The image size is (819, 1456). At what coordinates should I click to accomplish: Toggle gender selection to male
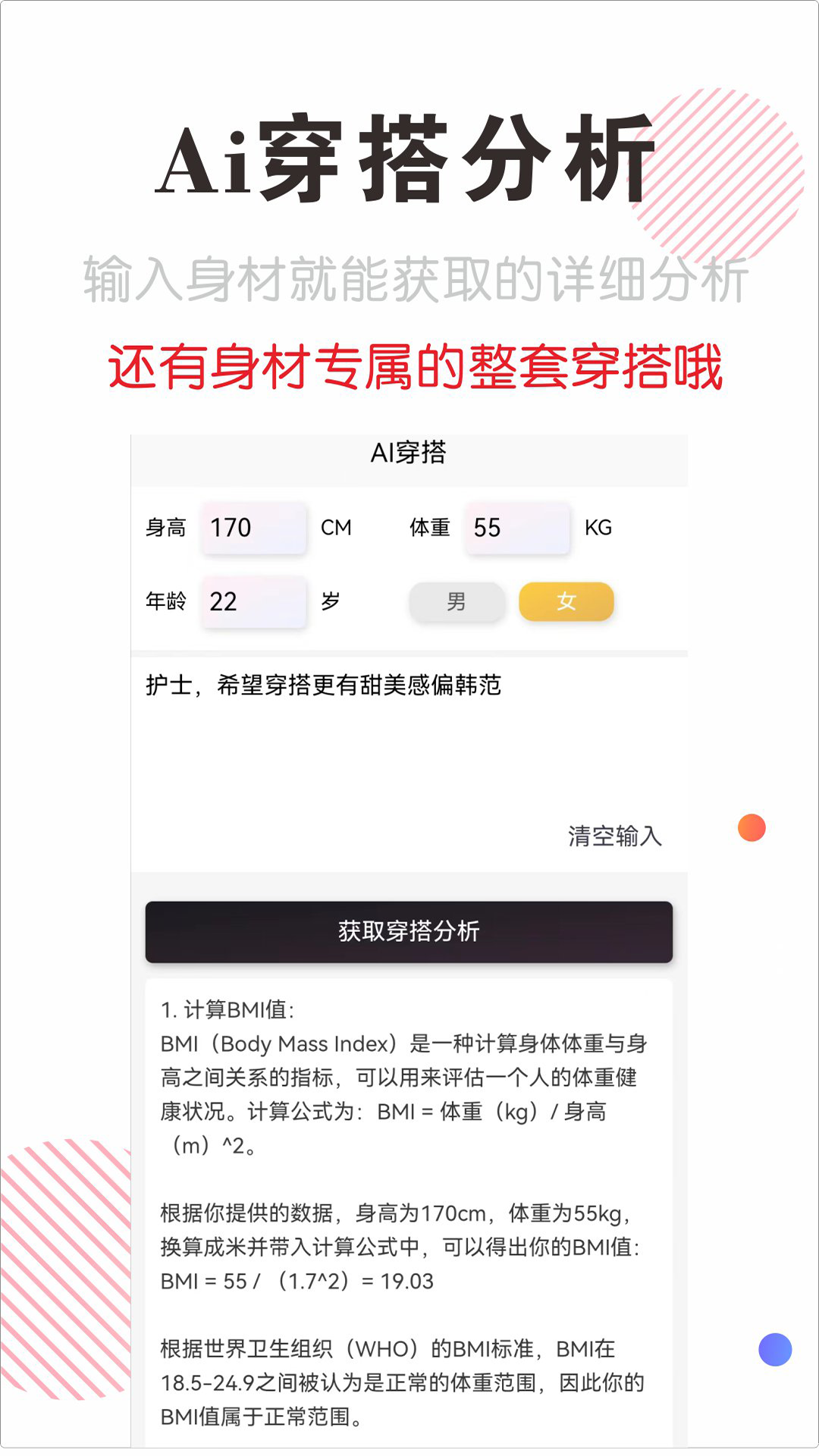pos(457,601)
